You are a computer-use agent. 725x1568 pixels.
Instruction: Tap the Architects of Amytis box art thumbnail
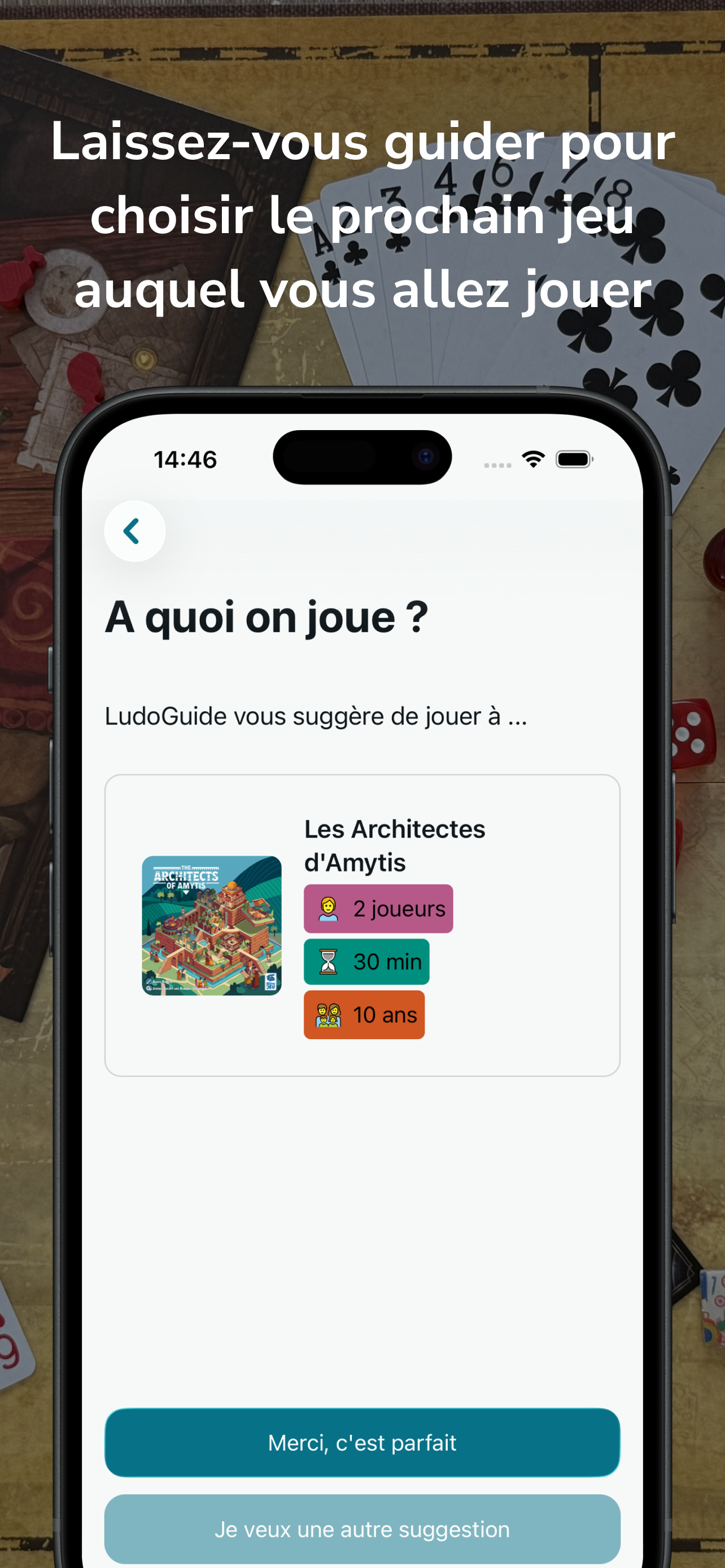(213, 925)
